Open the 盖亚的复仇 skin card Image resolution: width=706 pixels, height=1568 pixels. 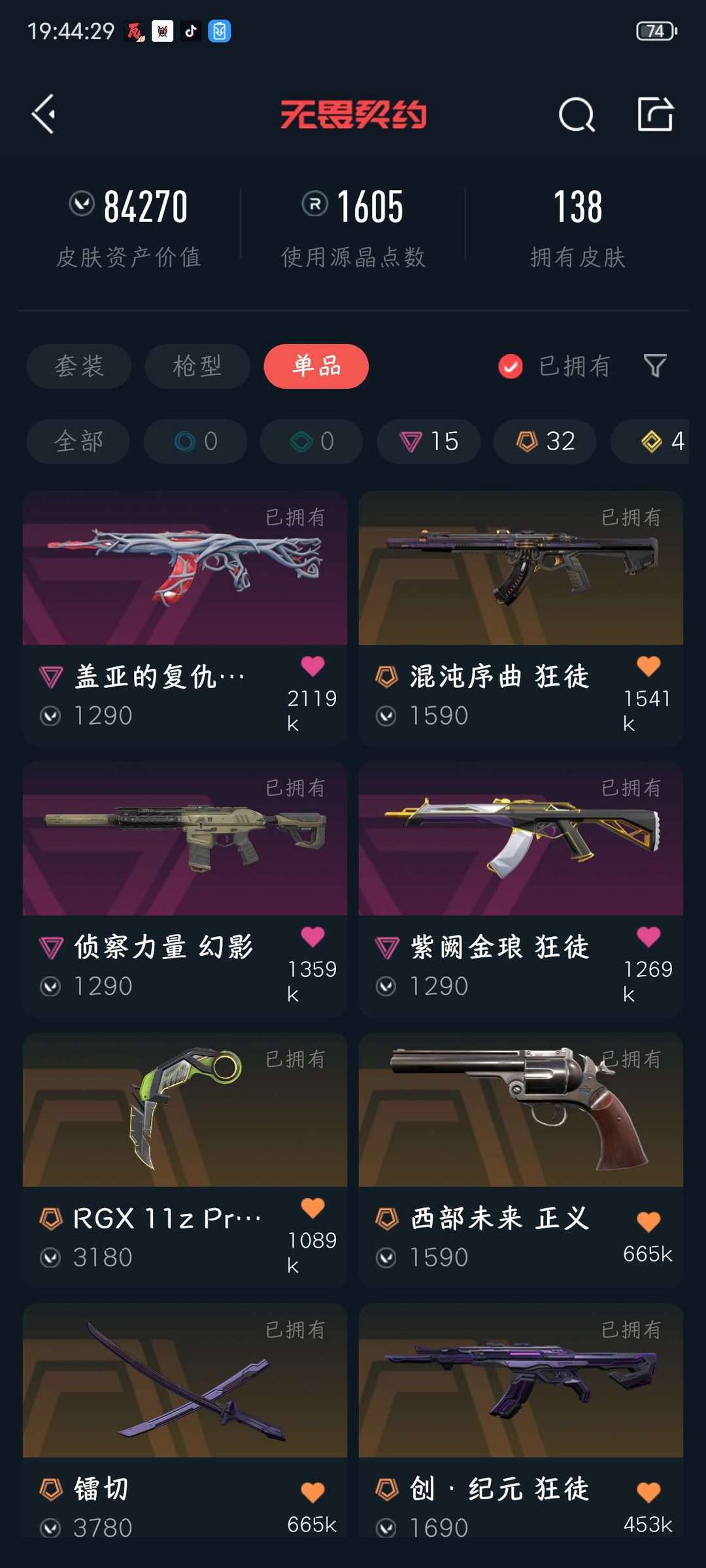185,618
